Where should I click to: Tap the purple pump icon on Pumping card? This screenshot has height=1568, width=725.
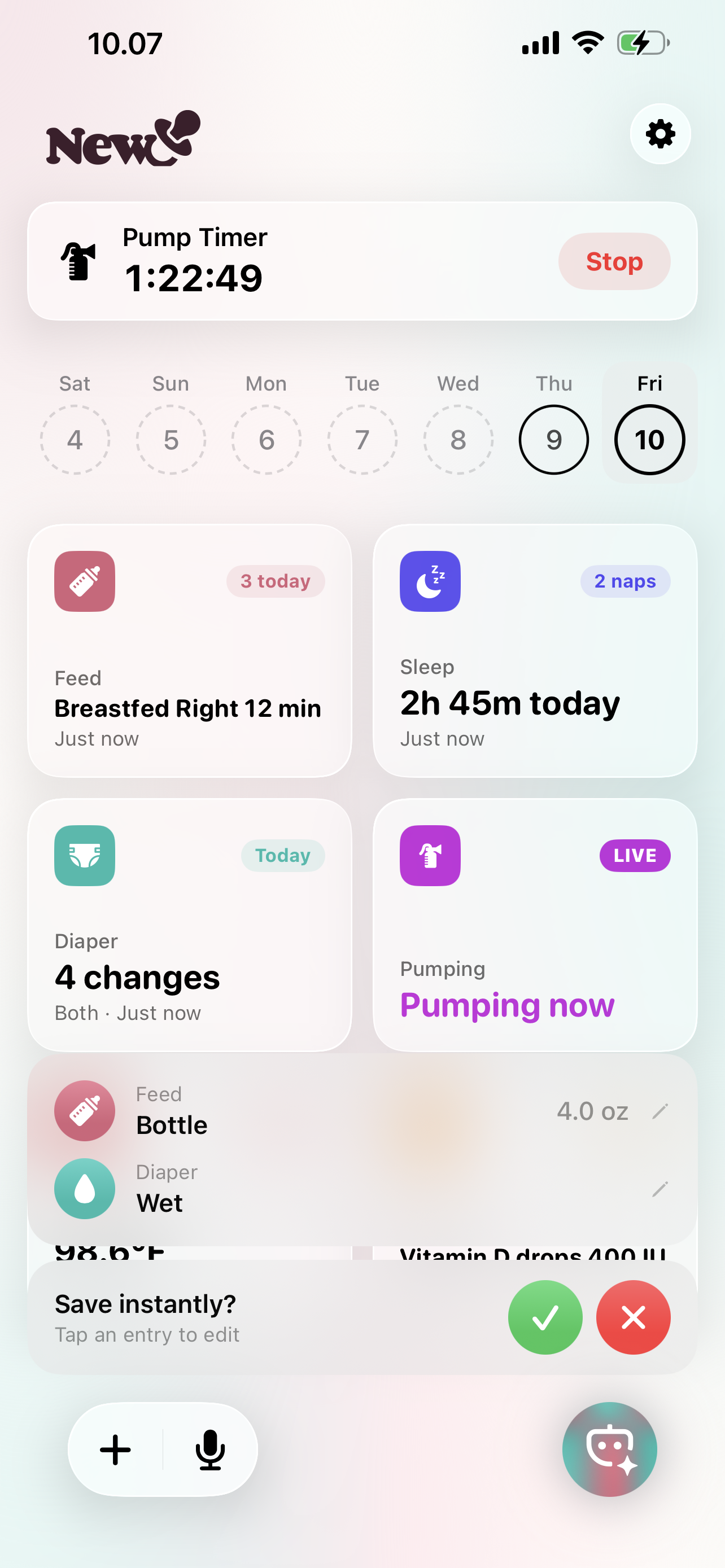pyautogui.click(x=430, y=855)
